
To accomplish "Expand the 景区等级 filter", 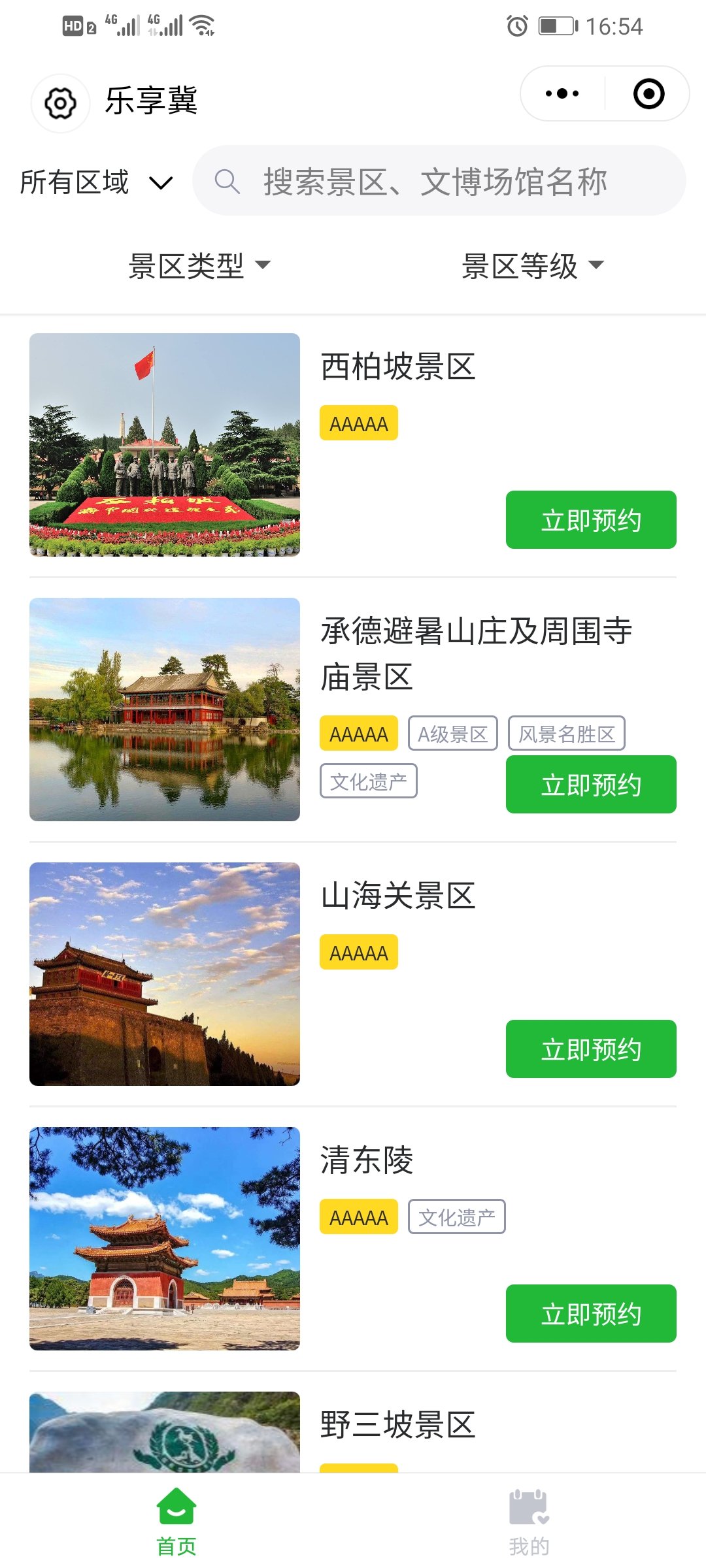I will click(x=532, y=266).
